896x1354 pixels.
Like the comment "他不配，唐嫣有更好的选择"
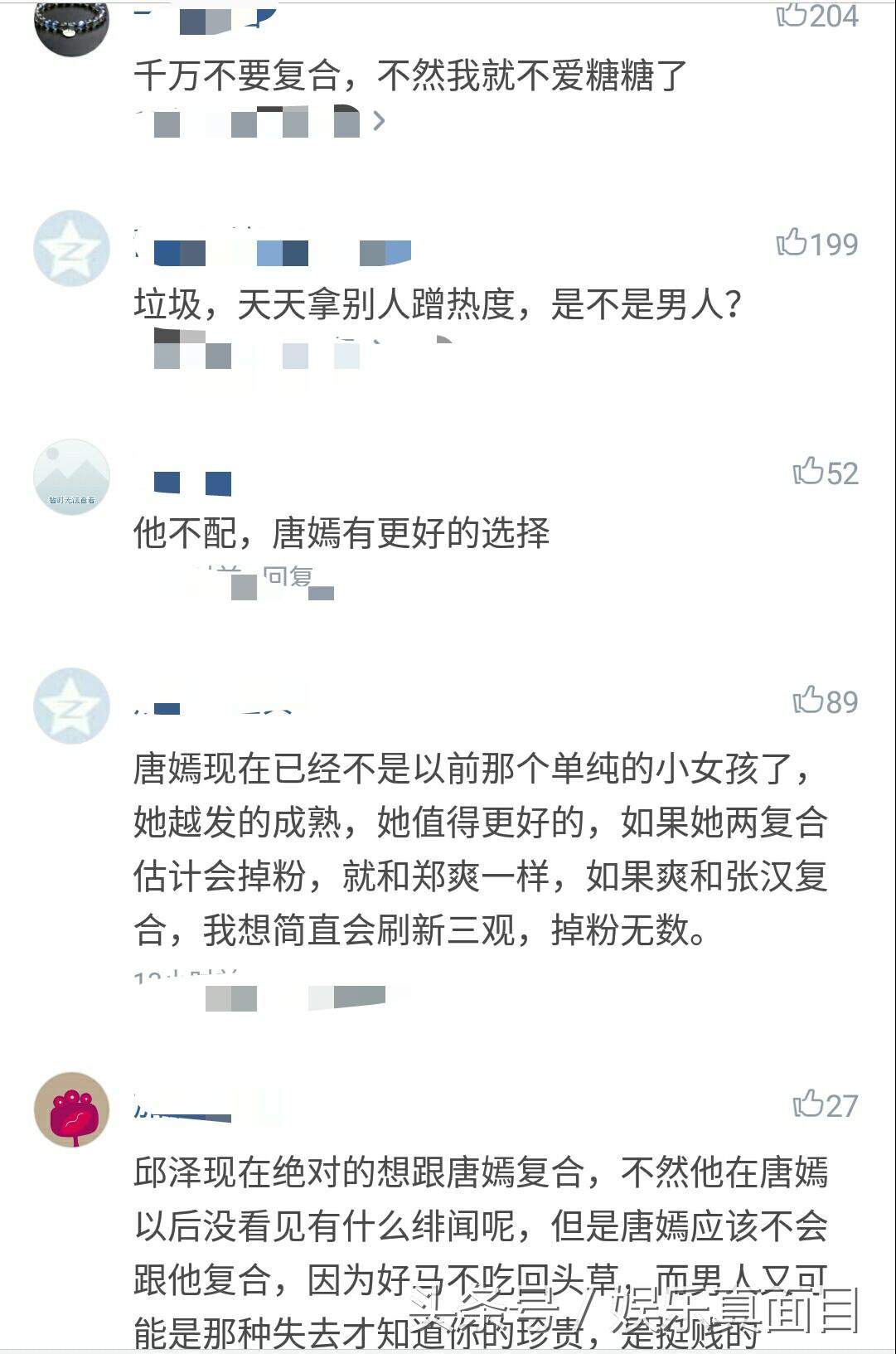point(808,471)
